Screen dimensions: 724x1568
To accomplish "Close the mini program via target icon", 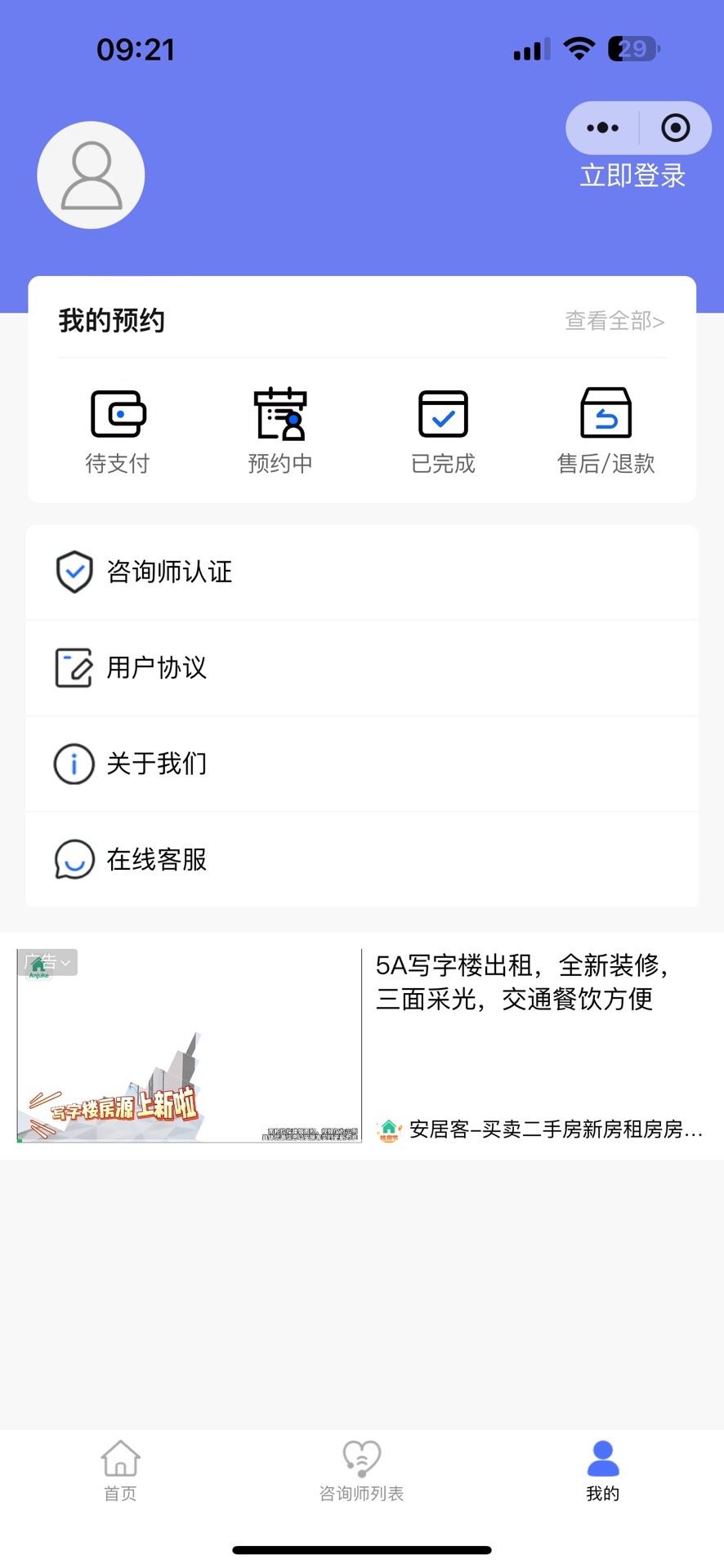I will (675, 128).
